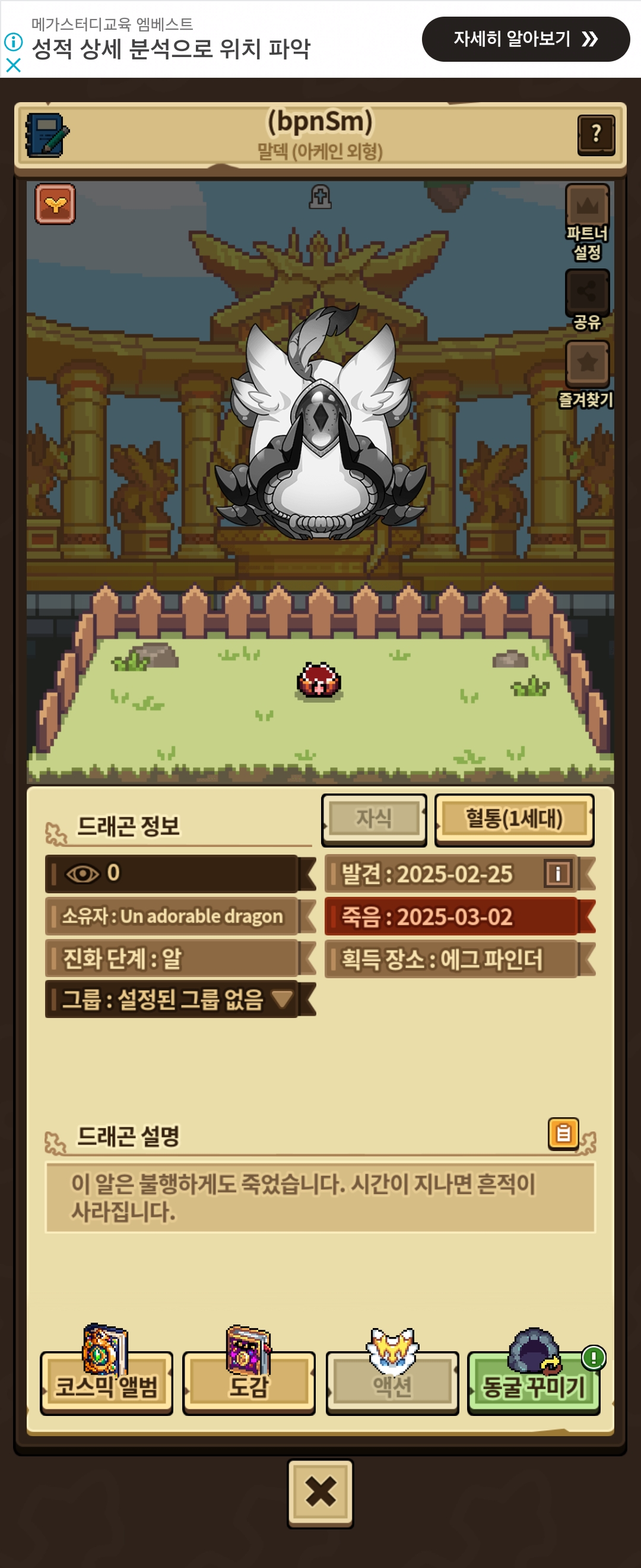Open the ad info icon
The width and height of the screenshot is (641, 1568).
click(x=14, y=42)
